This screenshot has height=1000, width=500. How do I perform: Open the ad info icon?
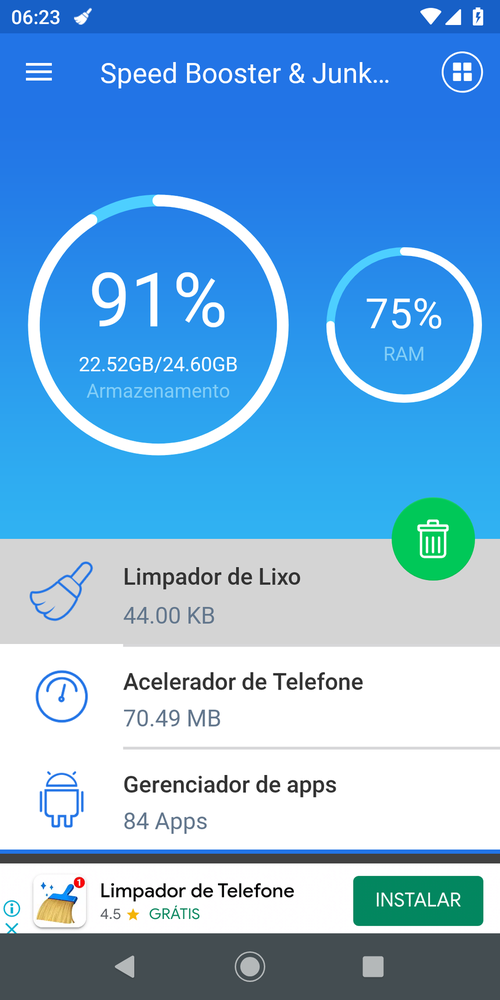click(x=11, y=908)
